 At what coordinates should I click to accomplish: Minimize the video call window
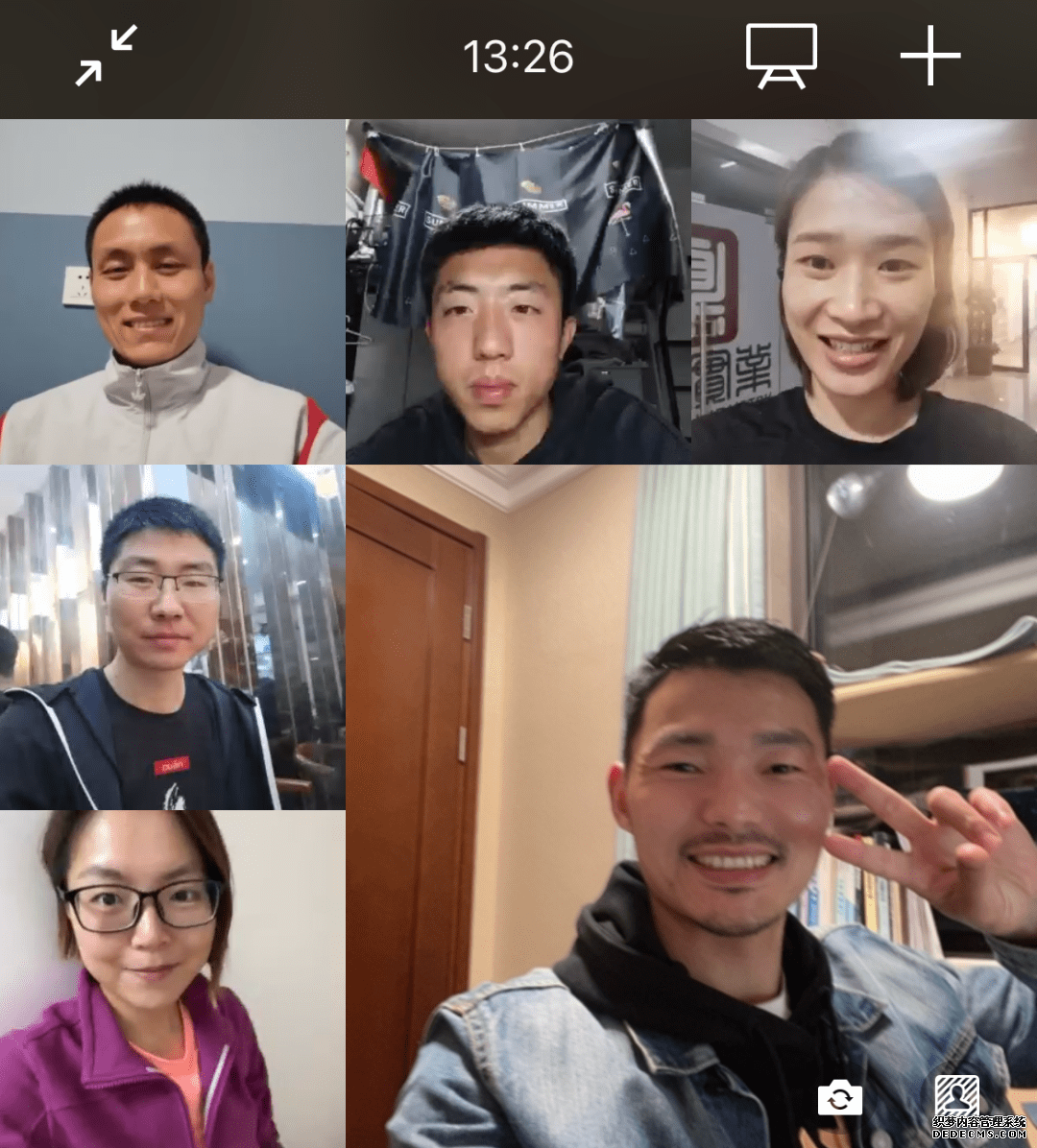click(107, 56)
